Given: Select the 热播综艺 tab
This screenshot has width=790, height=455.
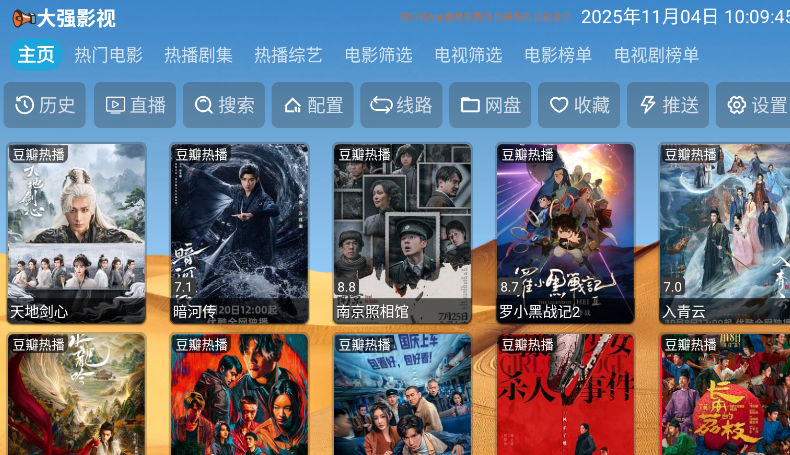Looking at the screenshot, I should point(288,55).
